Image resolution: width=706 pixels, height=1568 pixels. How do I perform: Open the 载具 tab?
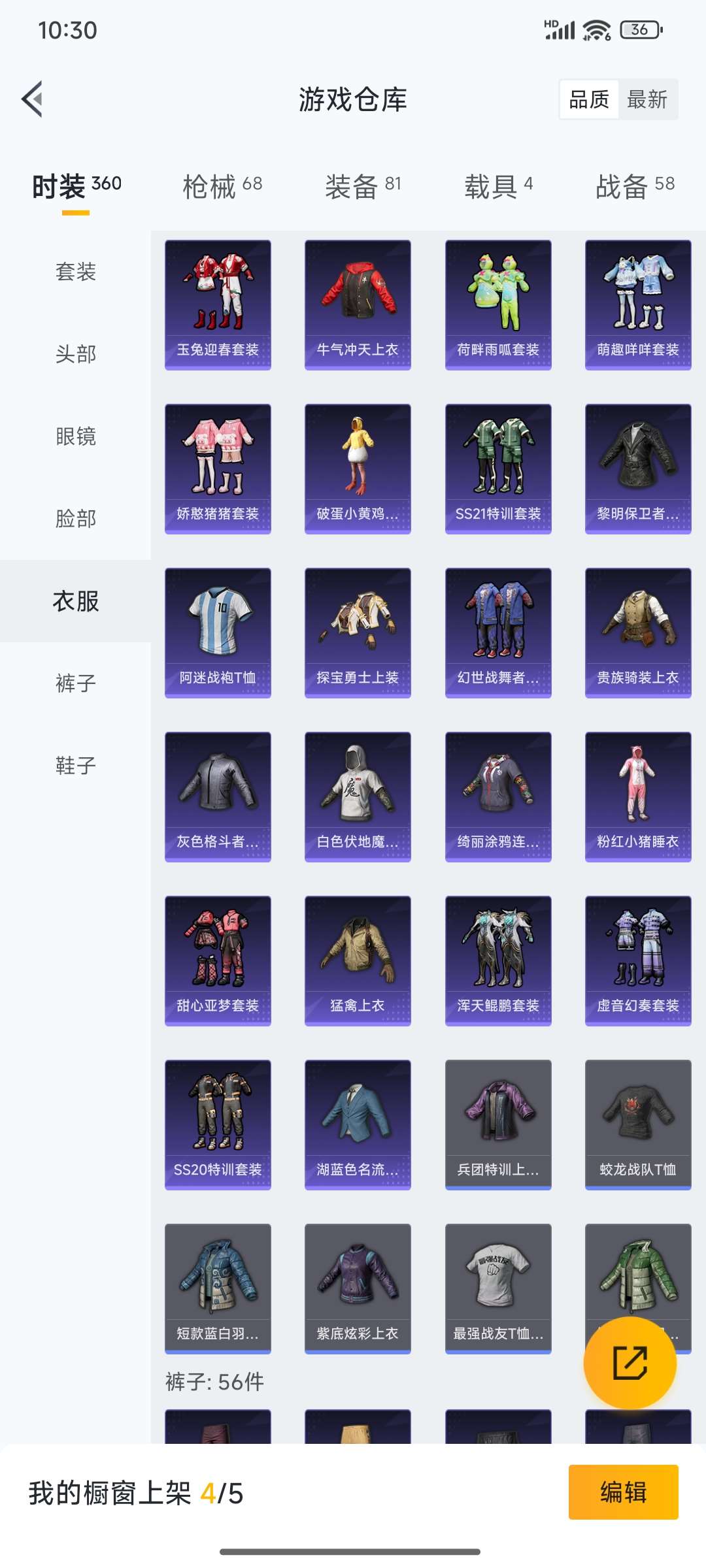pyautogui.click(x=498, y=186)
